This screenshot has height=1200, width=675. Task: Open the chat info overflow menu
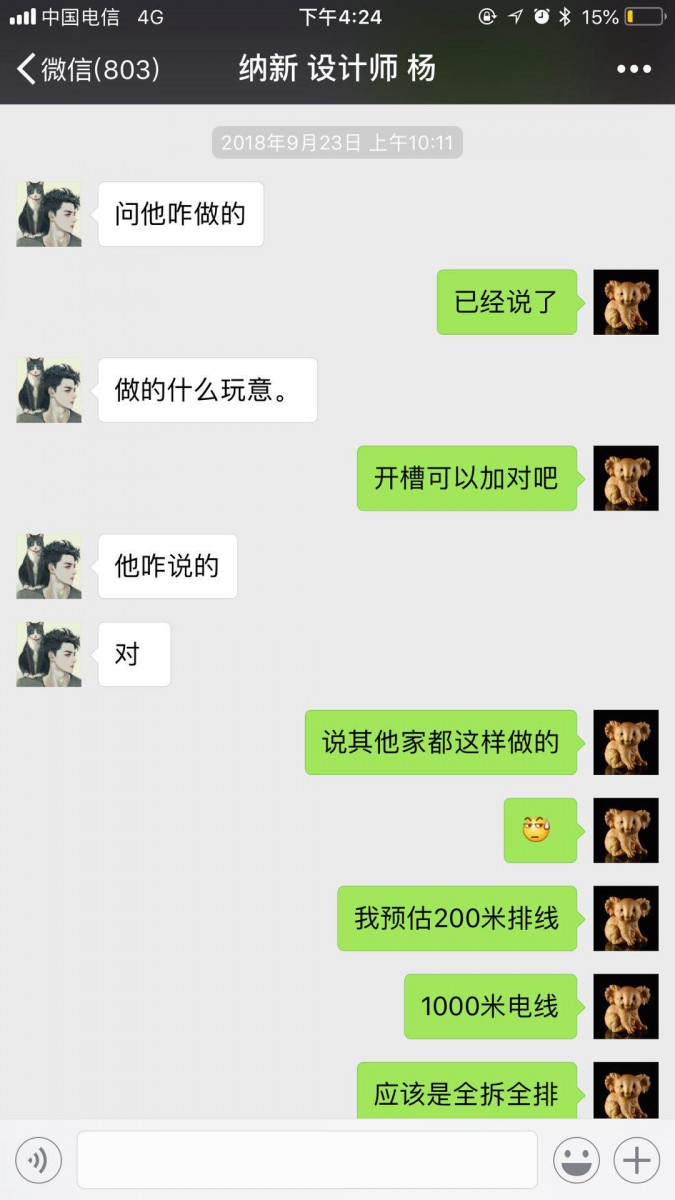(x=634, y=69)
